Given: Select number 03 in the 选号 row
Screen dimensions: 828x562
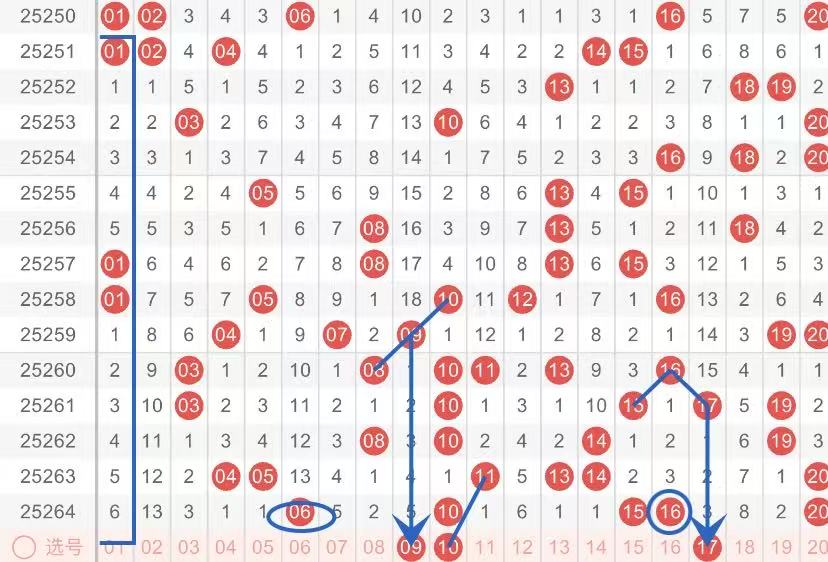Looking at the screenshot, I should click(x=189, y=547).
